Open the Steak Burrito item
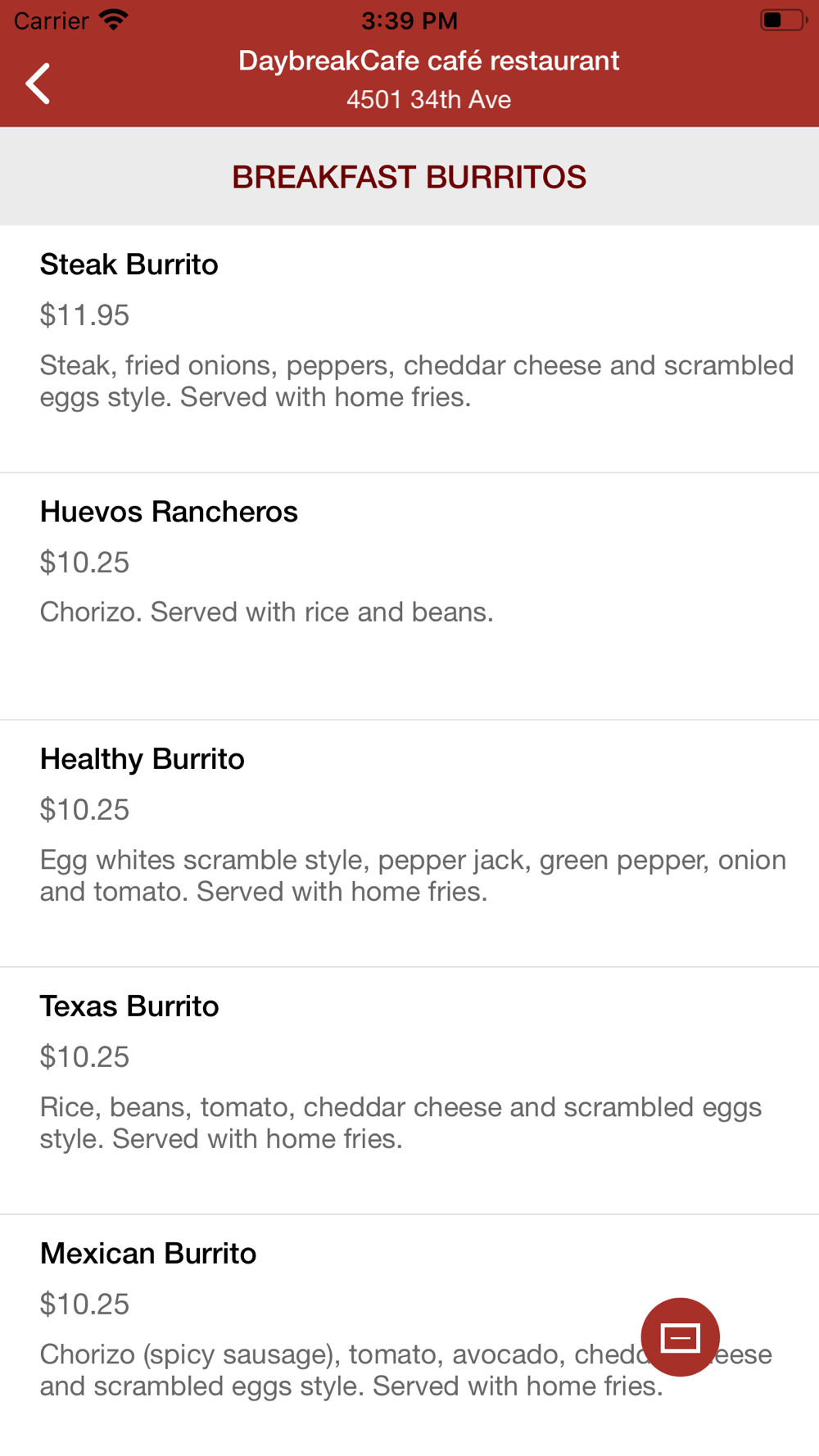This screenshot has width=819, height=1456. [409, 349]
